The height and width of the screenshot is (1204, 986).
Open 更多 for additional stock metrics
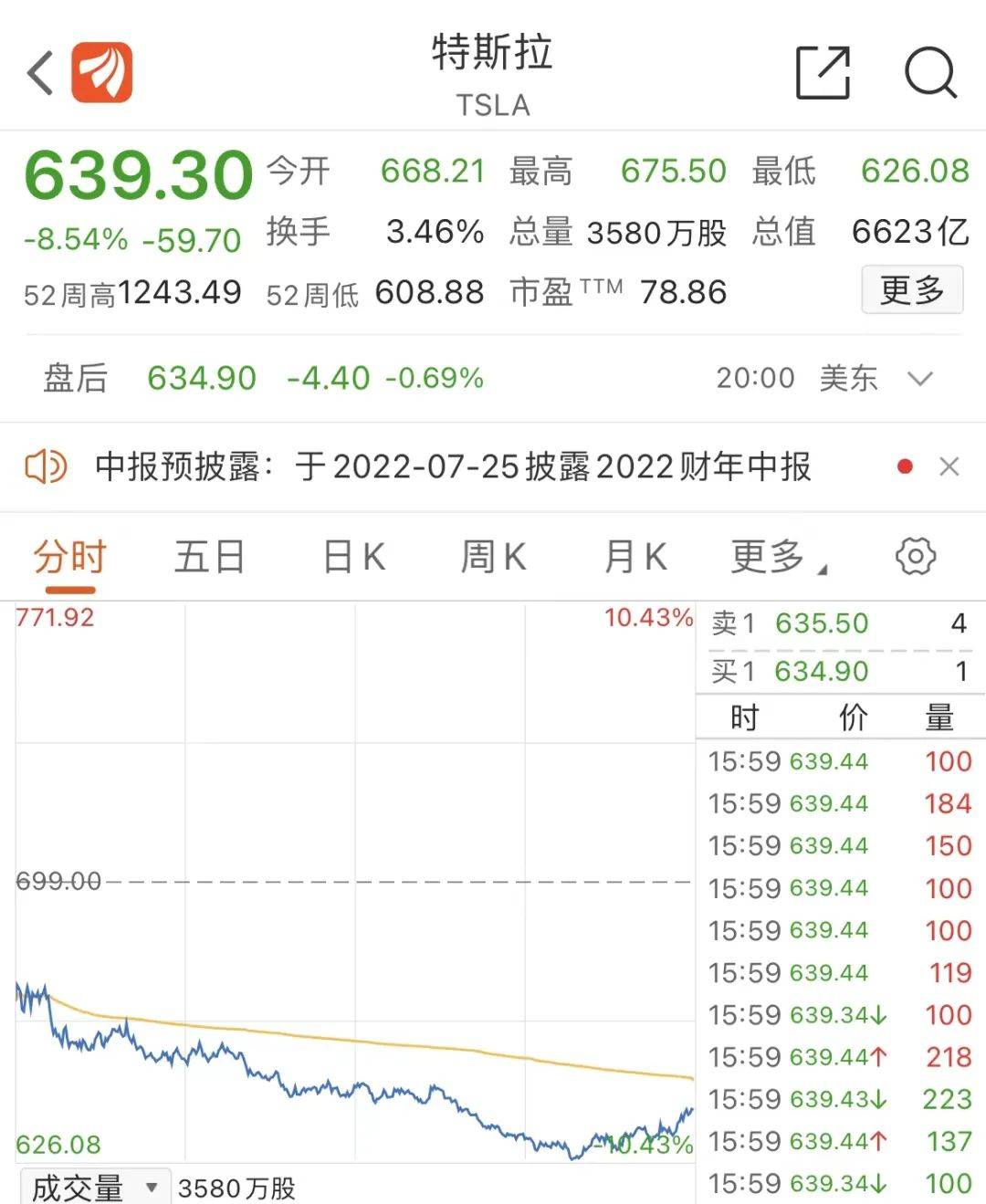tap(912, 290)
